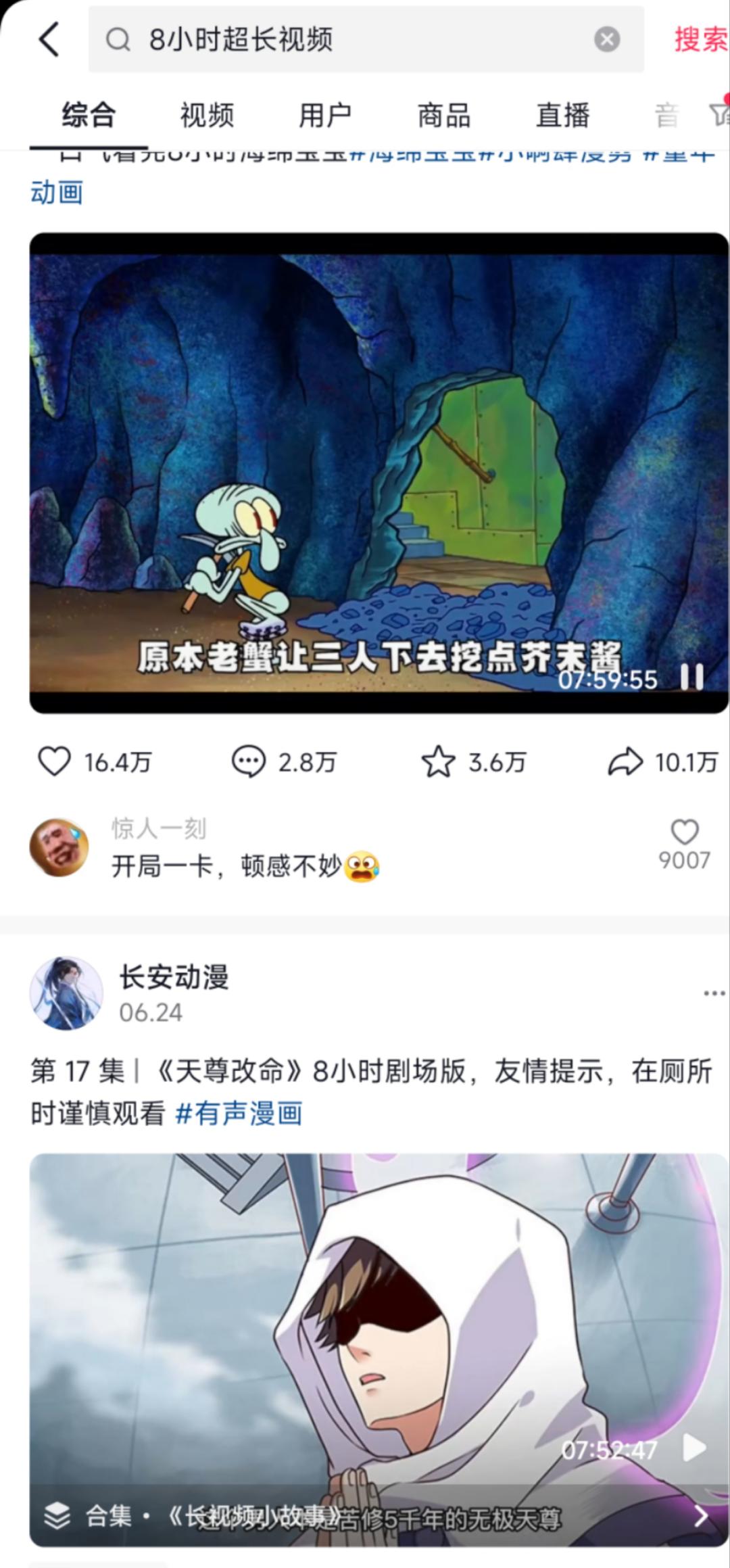Clear the search text
The height and width of the screenshot is (1568, 730).
coord(606,39)
